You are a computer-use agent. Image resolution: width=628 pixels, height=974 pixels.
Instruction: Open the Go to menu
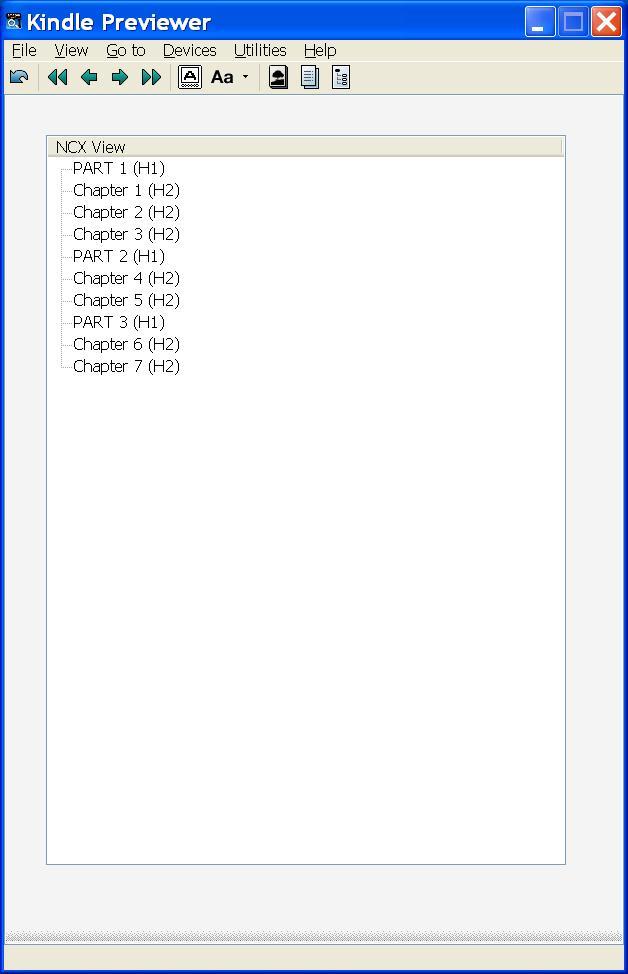pos(126,50)
